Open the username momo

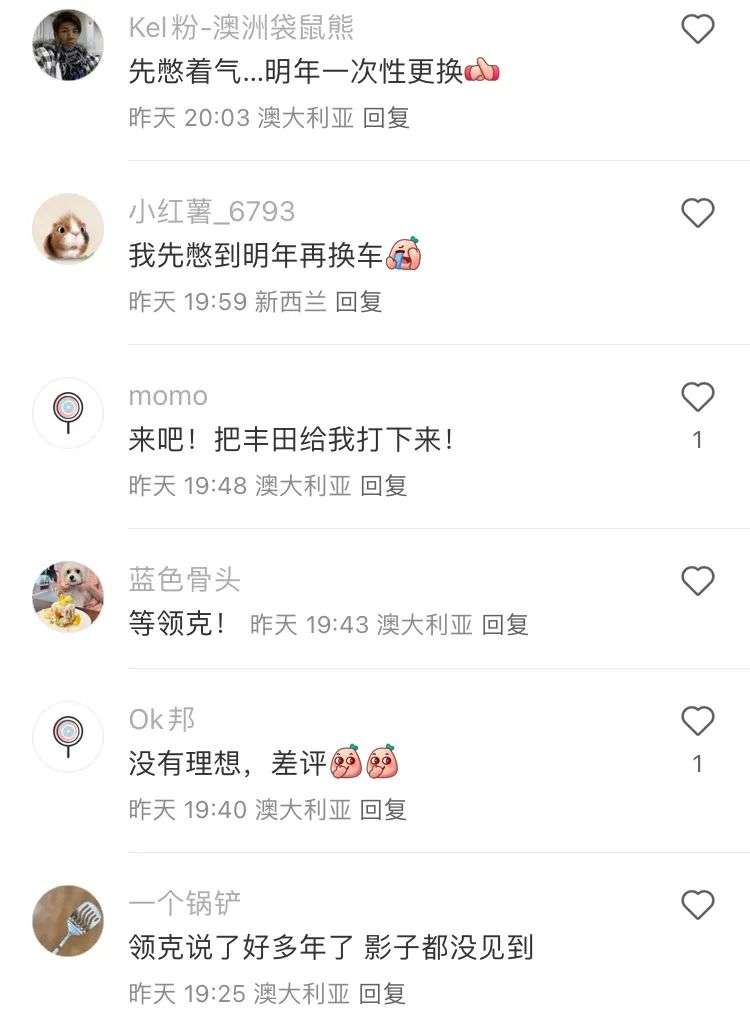[x=168, y=396]
